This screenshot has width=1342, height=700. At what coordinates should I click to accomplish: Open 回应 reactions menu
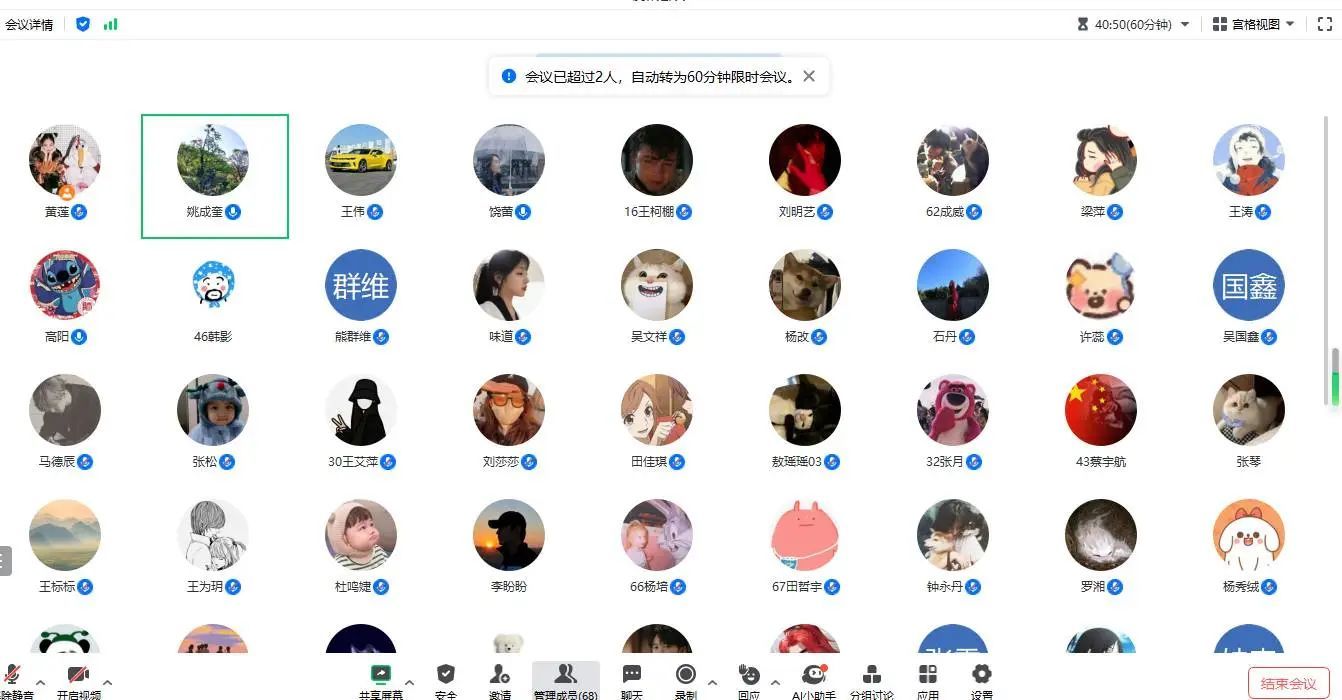click(x=748, y=679)
